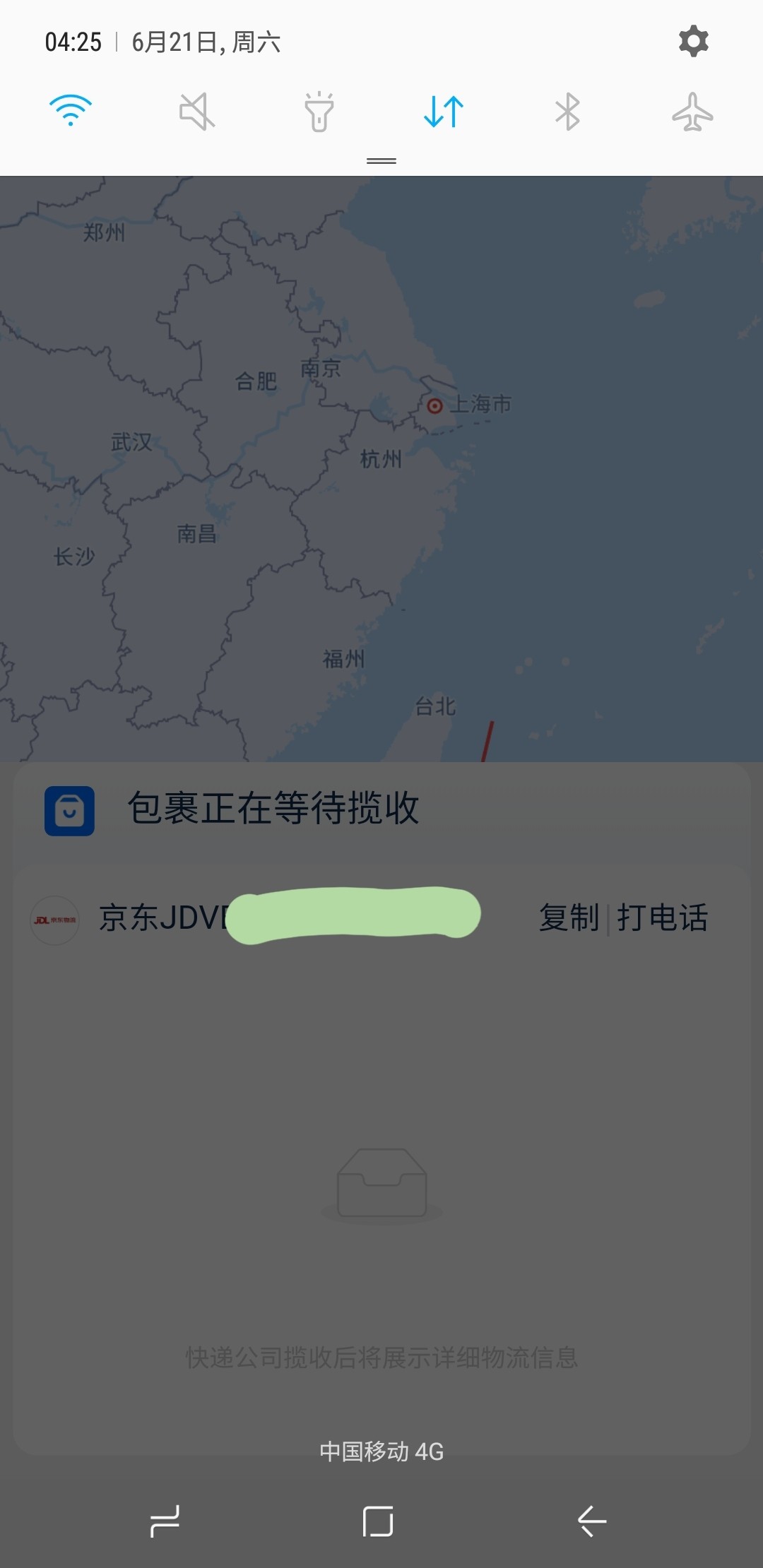Toggle Wi-Fi off
This screenshot has height=1568, width=763.
(x=71, y=111)
